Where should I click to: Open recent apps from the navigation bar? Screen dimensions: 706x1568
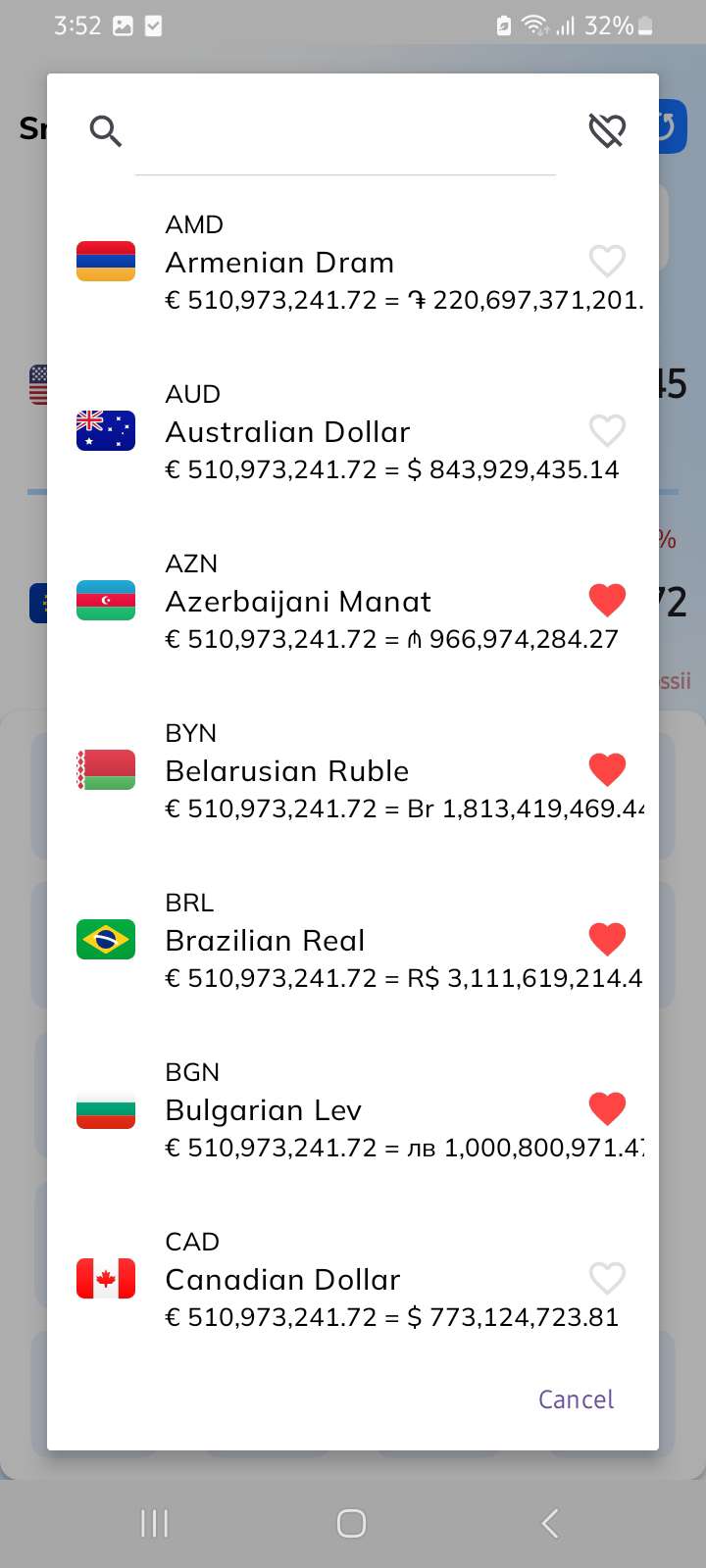154,1523
